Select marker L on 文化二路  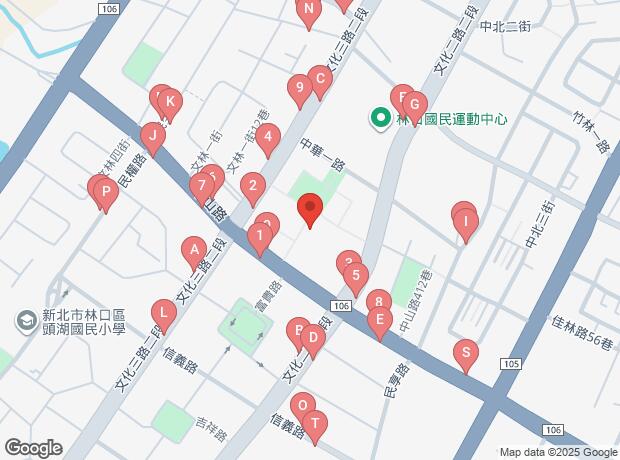click(164, 313)
